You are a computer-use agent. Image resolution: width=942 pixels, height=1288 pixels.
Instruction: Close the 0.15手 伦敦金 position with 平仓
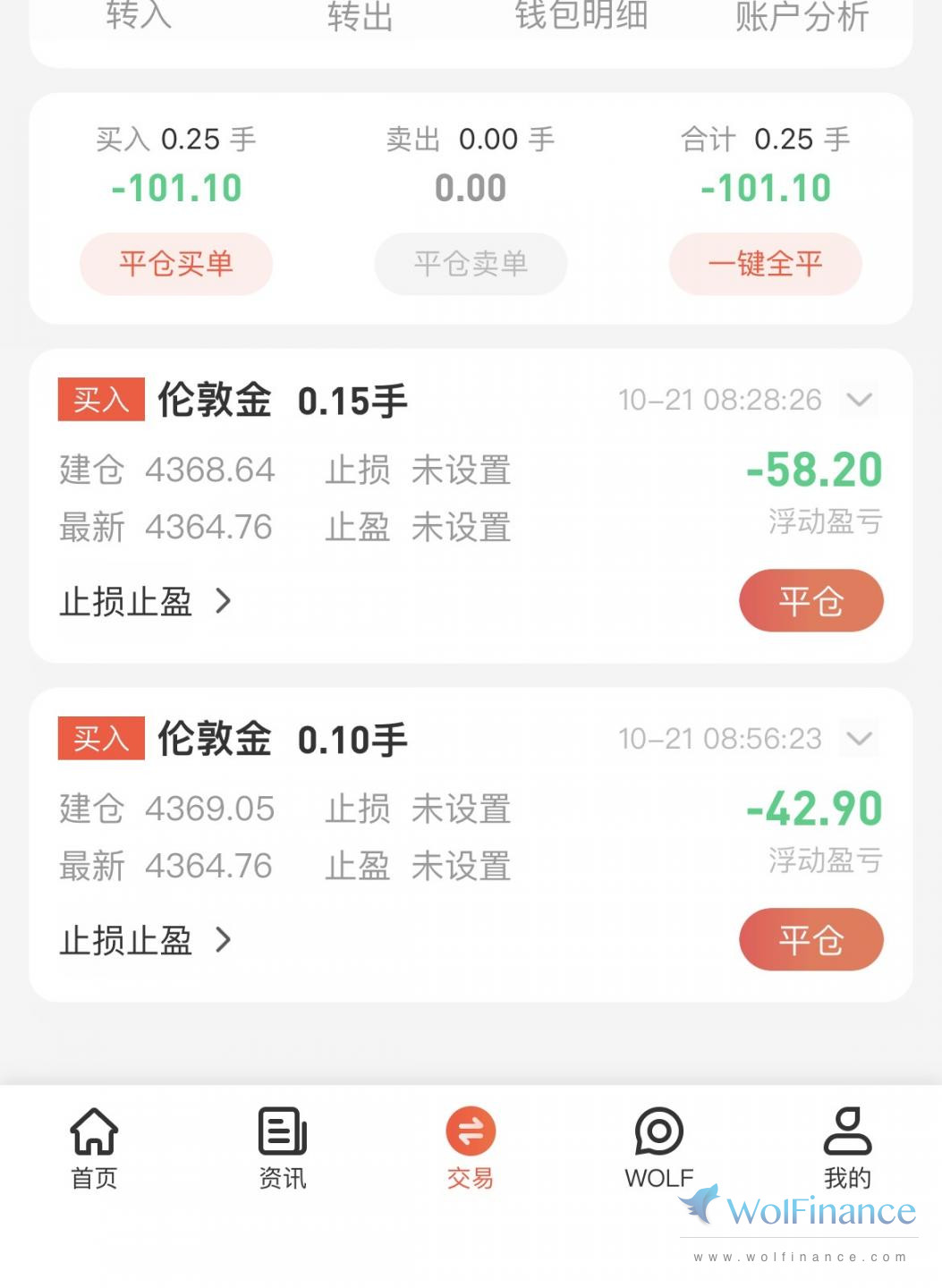[x=810, y=601]
